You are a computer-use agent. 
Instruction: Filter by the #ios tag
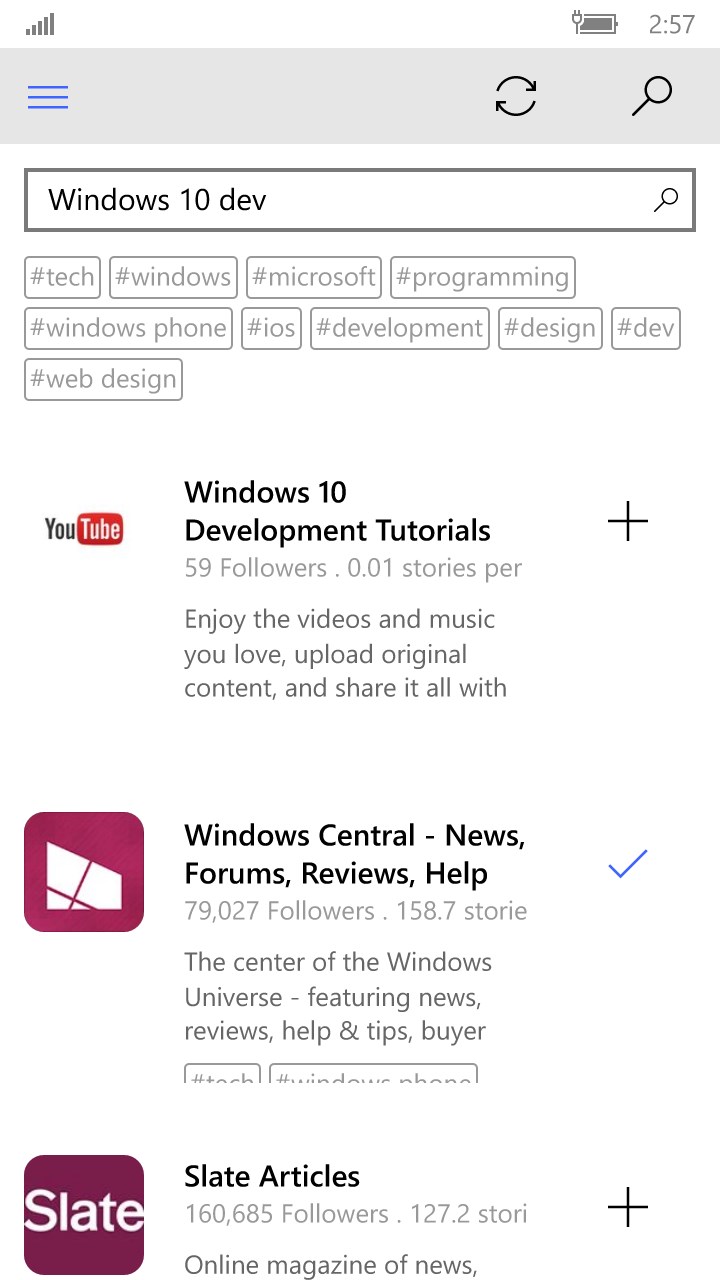[271, 328]
